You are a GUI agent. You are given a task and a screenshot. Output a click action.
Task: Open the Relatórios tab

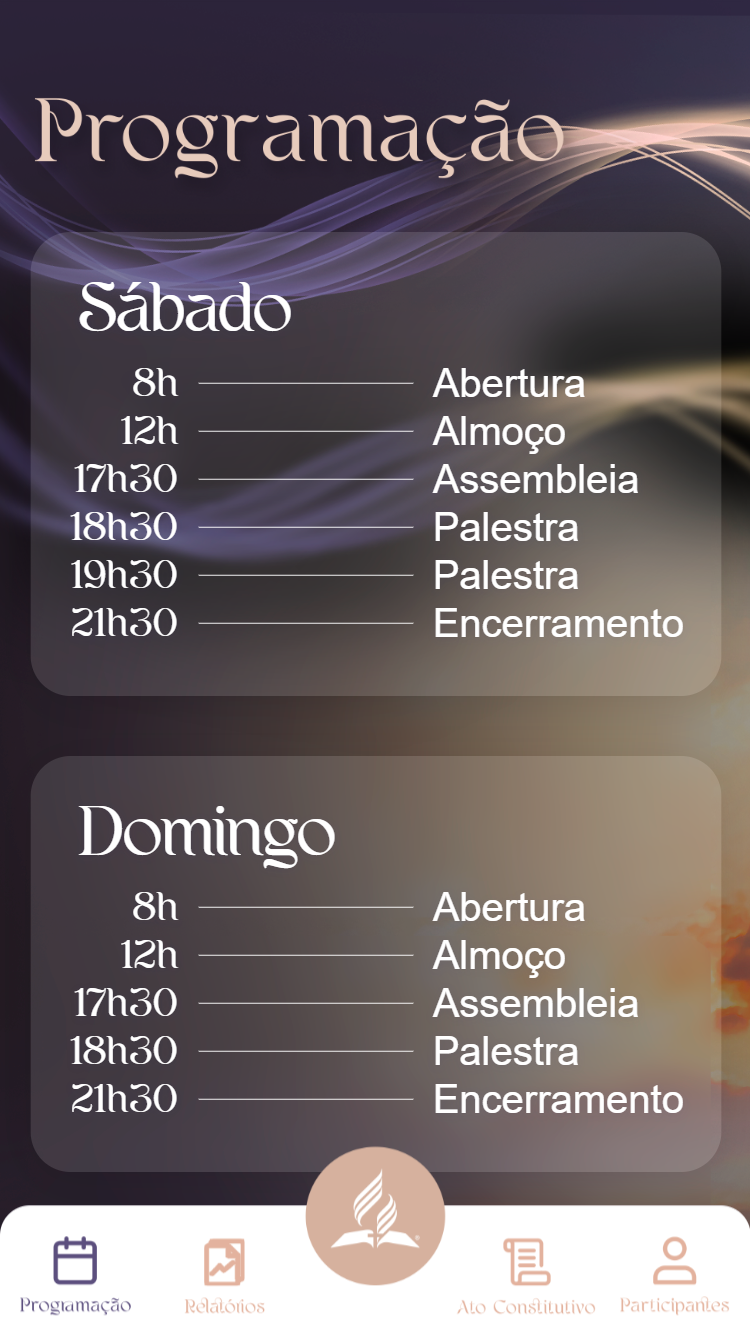(x=224, y=1273)
